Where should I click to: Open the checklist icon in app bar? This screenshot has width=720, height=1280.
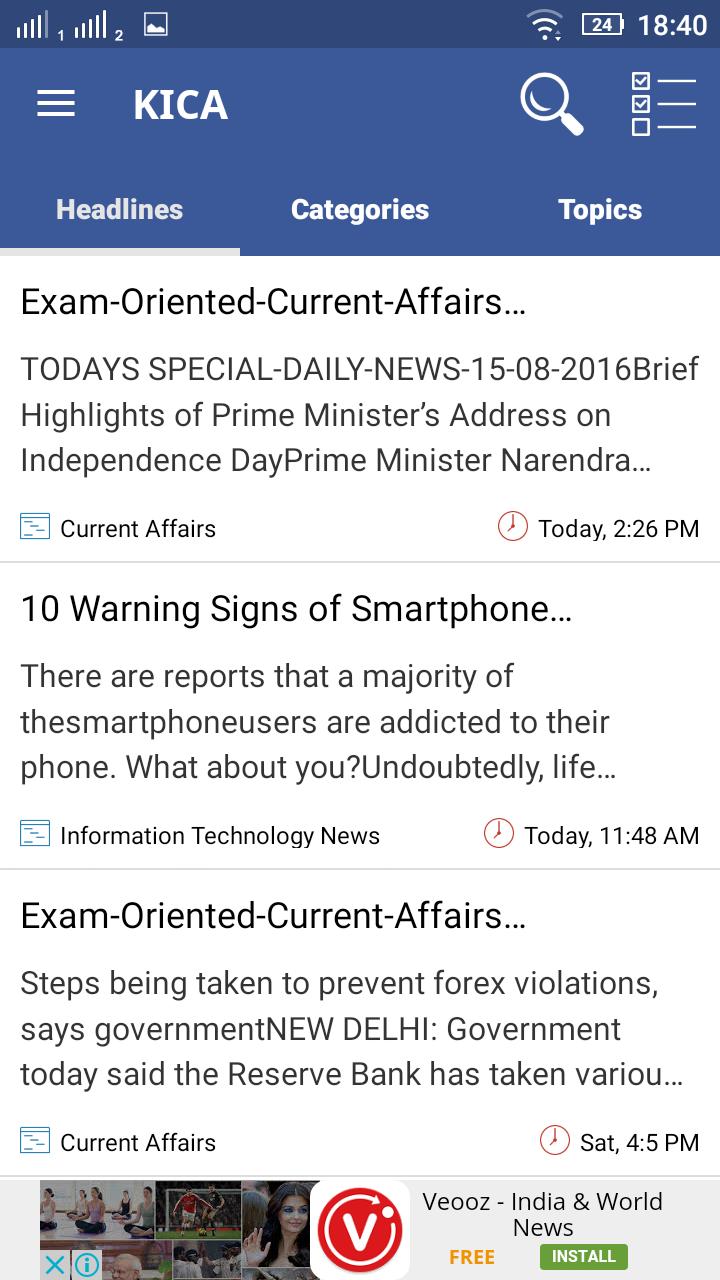[662, 104]
